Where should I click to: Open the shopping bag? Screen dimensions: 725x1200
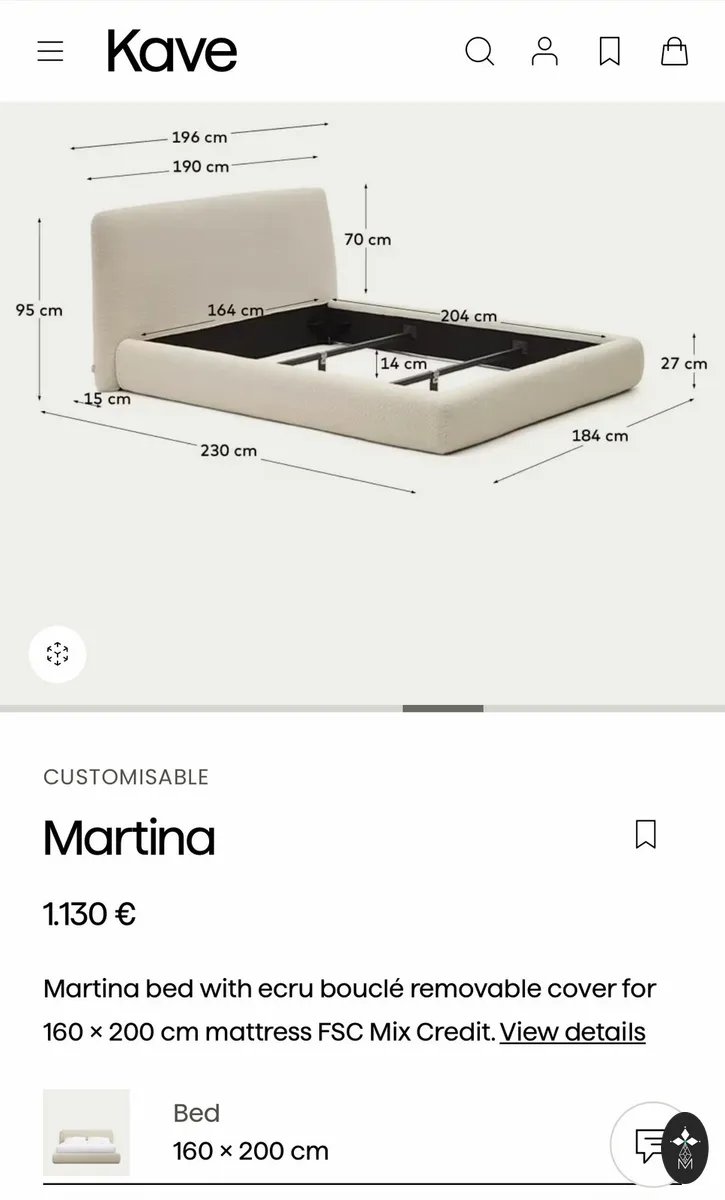click(x=675, y=52)
